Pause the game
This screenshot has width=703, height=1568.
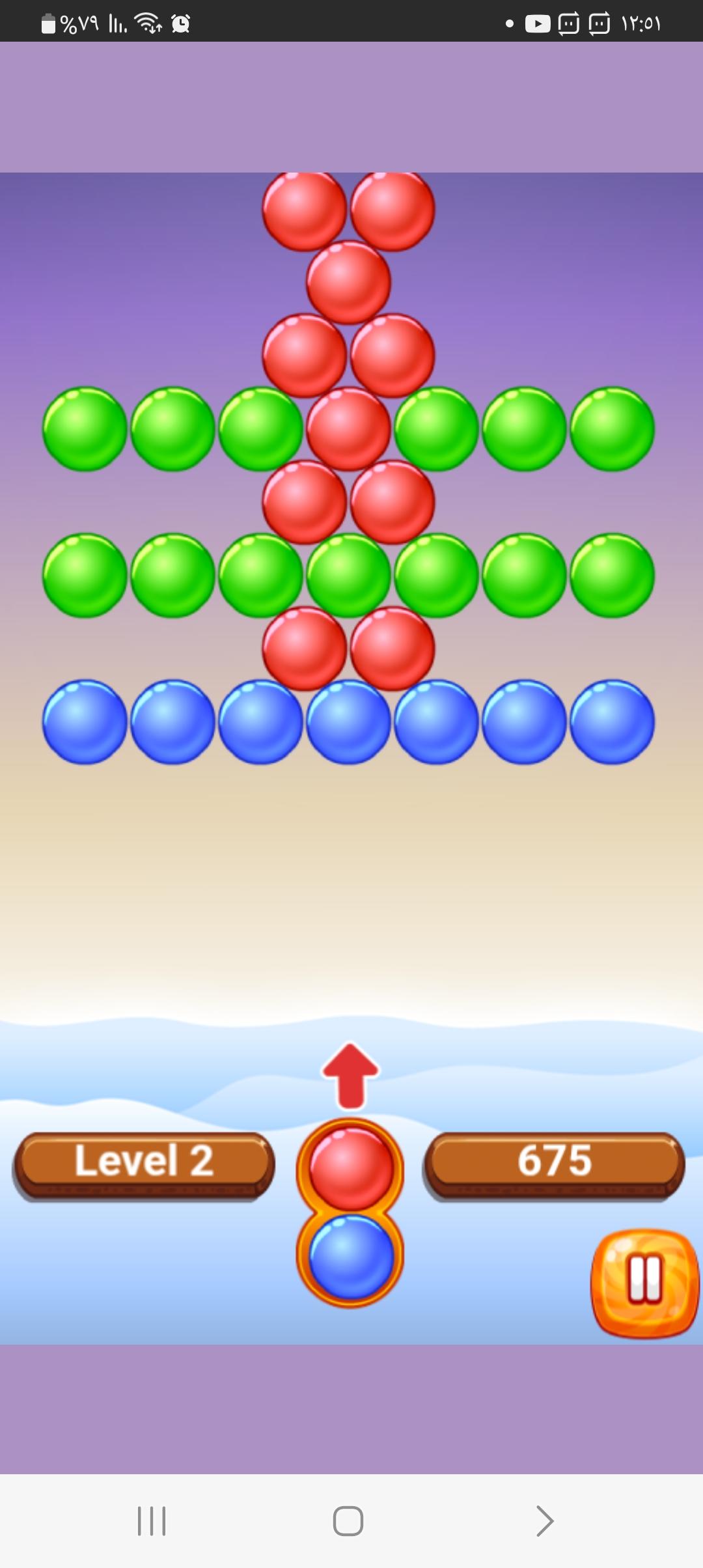point(644,1281)
